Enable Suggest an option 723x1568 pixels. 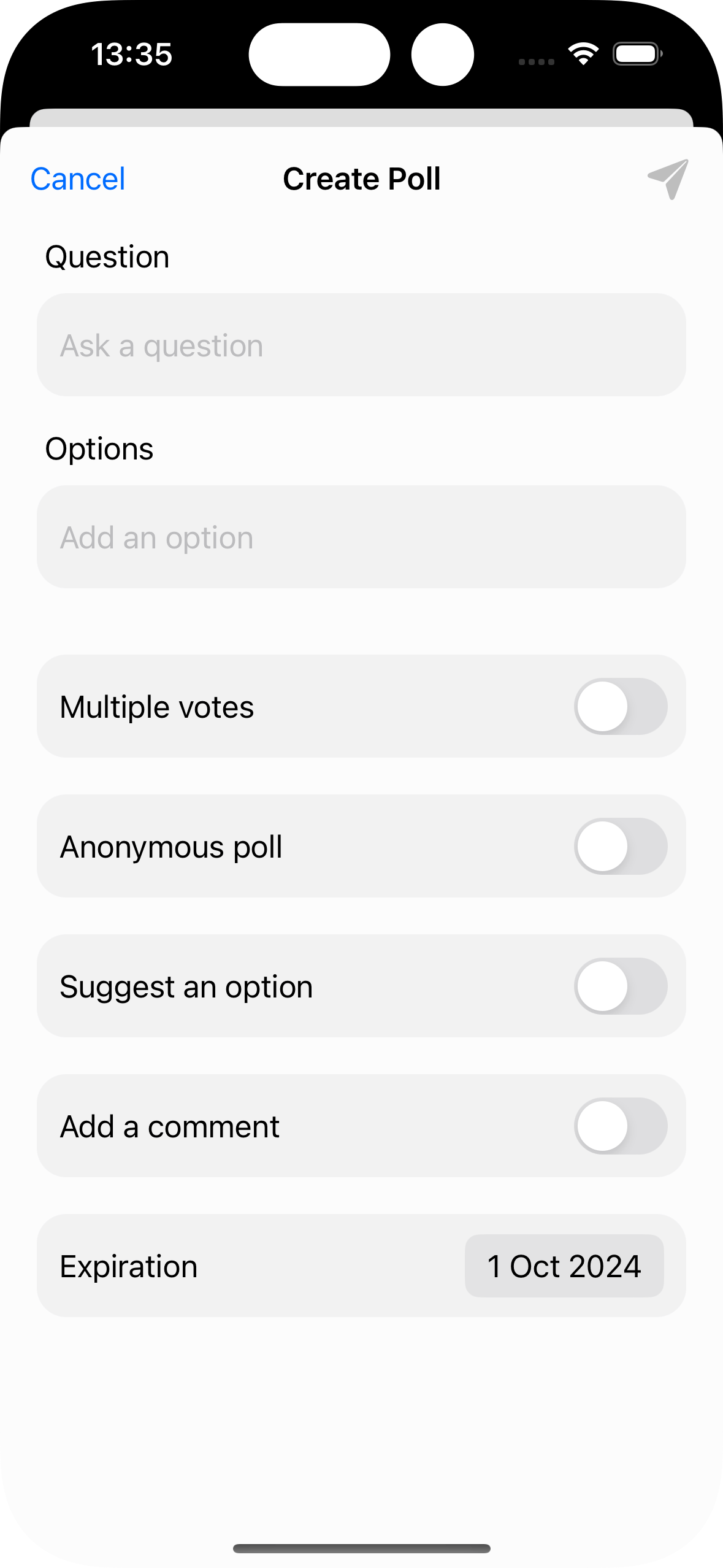point(621,986)
